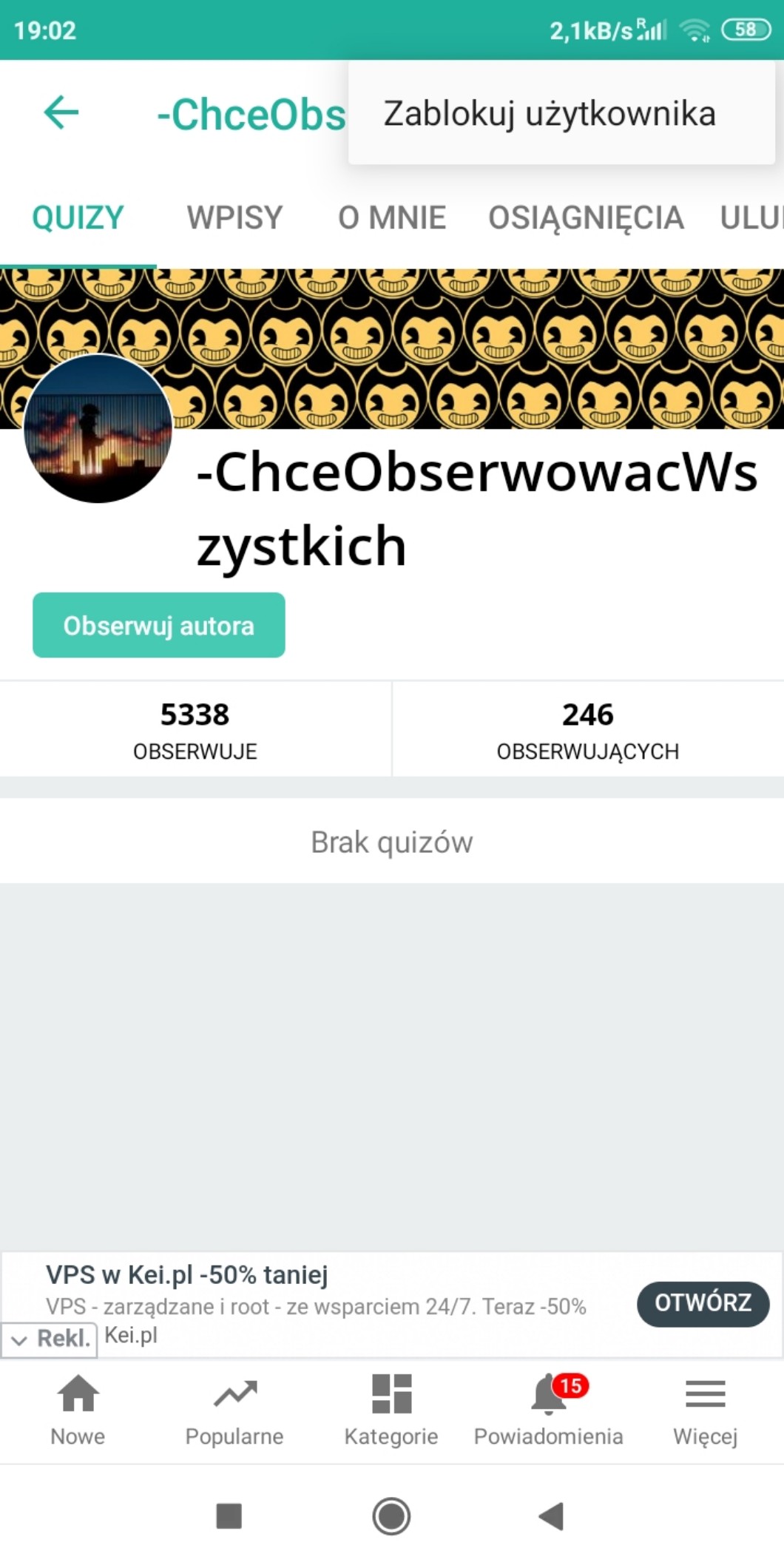The image size is (784, 1568).
Task: Switch to the WPISY tab
Action: pos(234,218)
